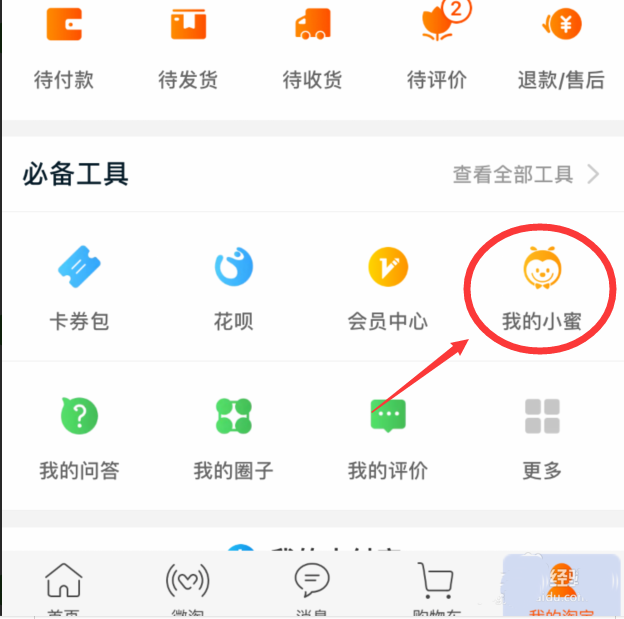
Task: Open 我的问答 questions and answers
Action: (x=79, y=436)
